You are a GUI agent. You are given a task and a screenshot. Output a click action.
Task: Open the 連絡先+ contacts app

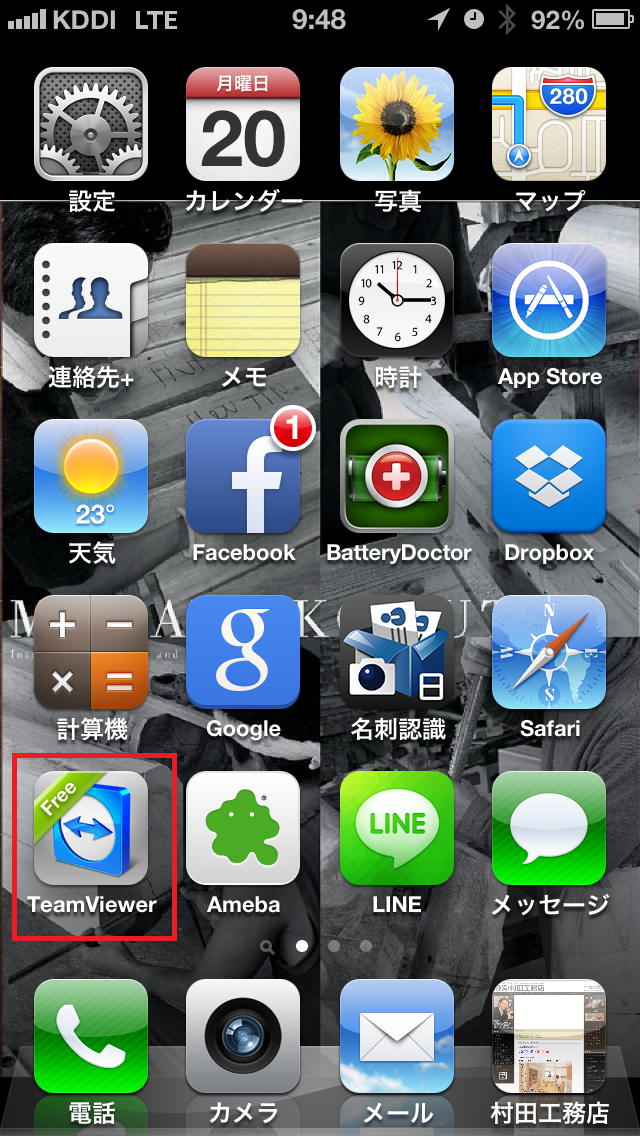pyautogui.click(x=91, y=300)
